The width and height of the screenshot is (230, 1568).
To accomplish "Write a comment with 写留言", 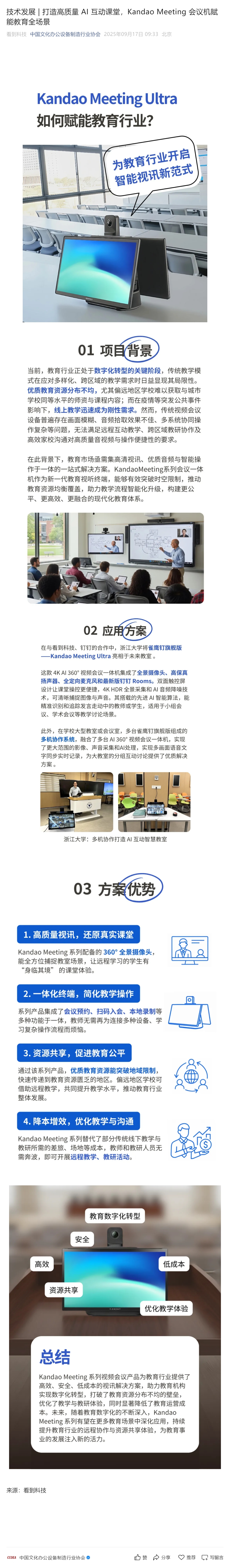I will (213, 1557).
